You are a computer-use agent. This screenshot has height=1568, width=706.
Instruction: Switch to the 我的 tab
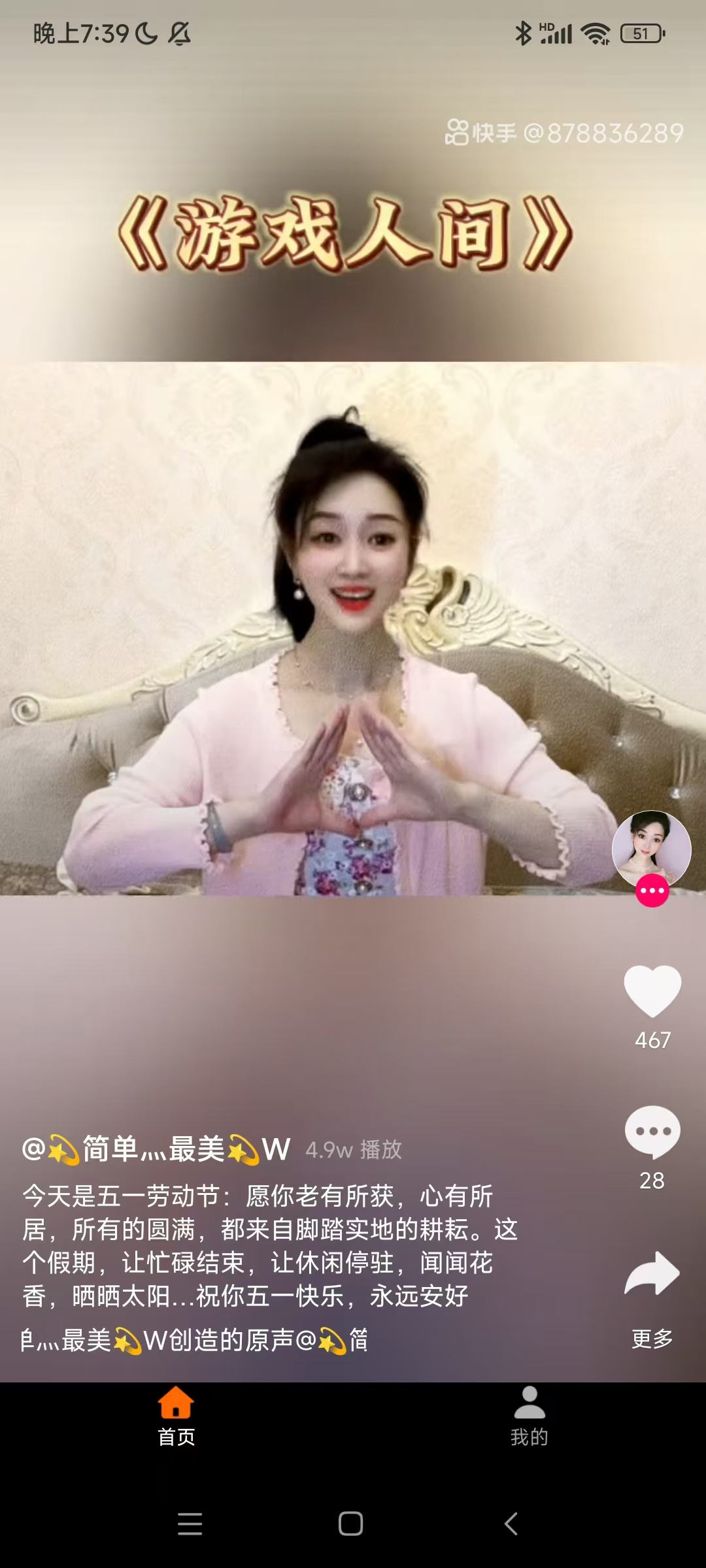click(529, 1416)
